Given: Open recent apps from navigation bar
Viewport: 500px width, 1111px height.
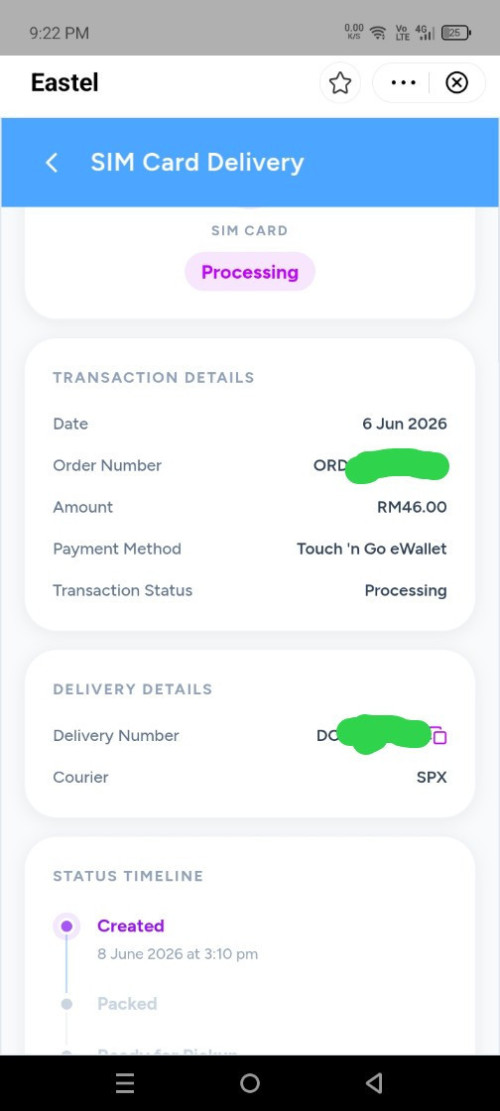Looking at the screenshot, I should (x=125, y=1083).
